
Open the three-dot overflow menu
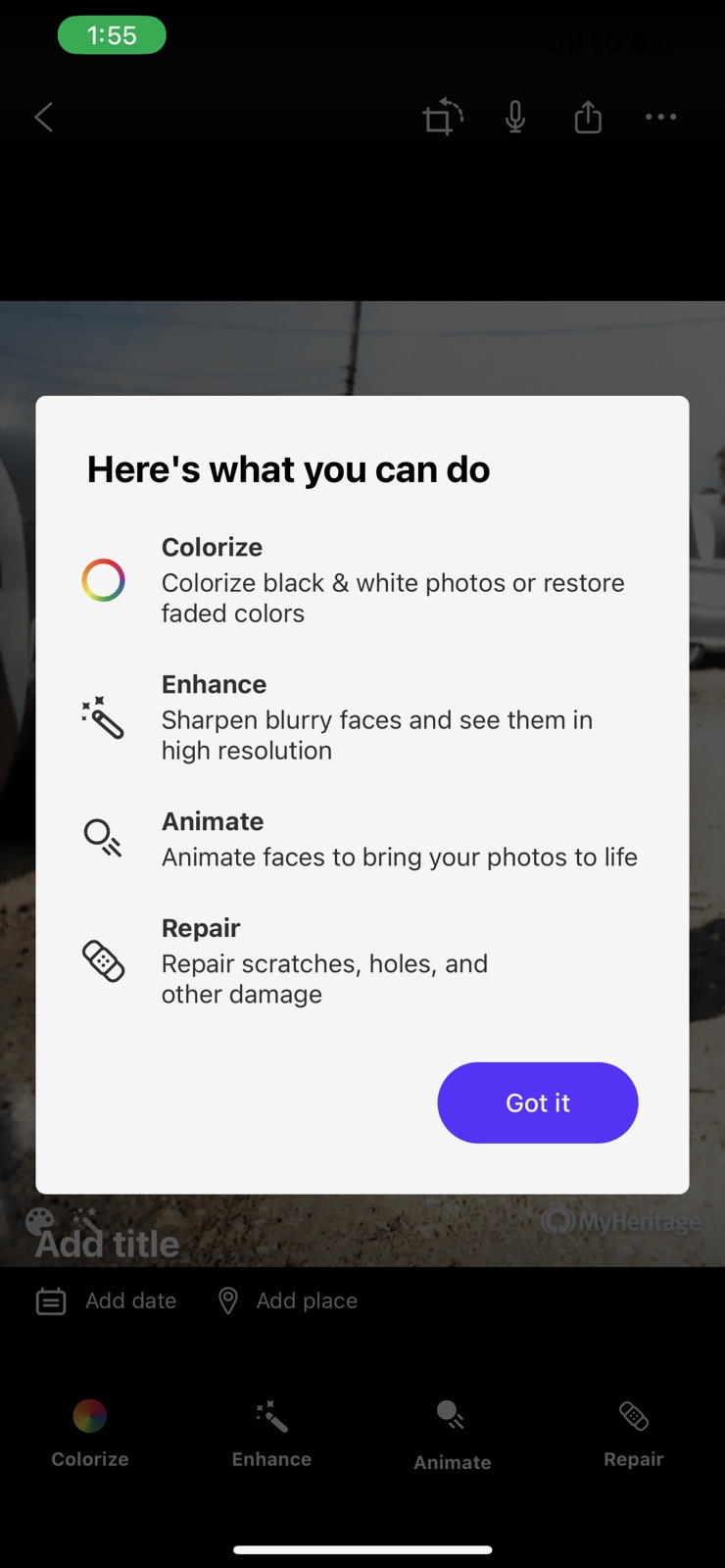(660, 118)
